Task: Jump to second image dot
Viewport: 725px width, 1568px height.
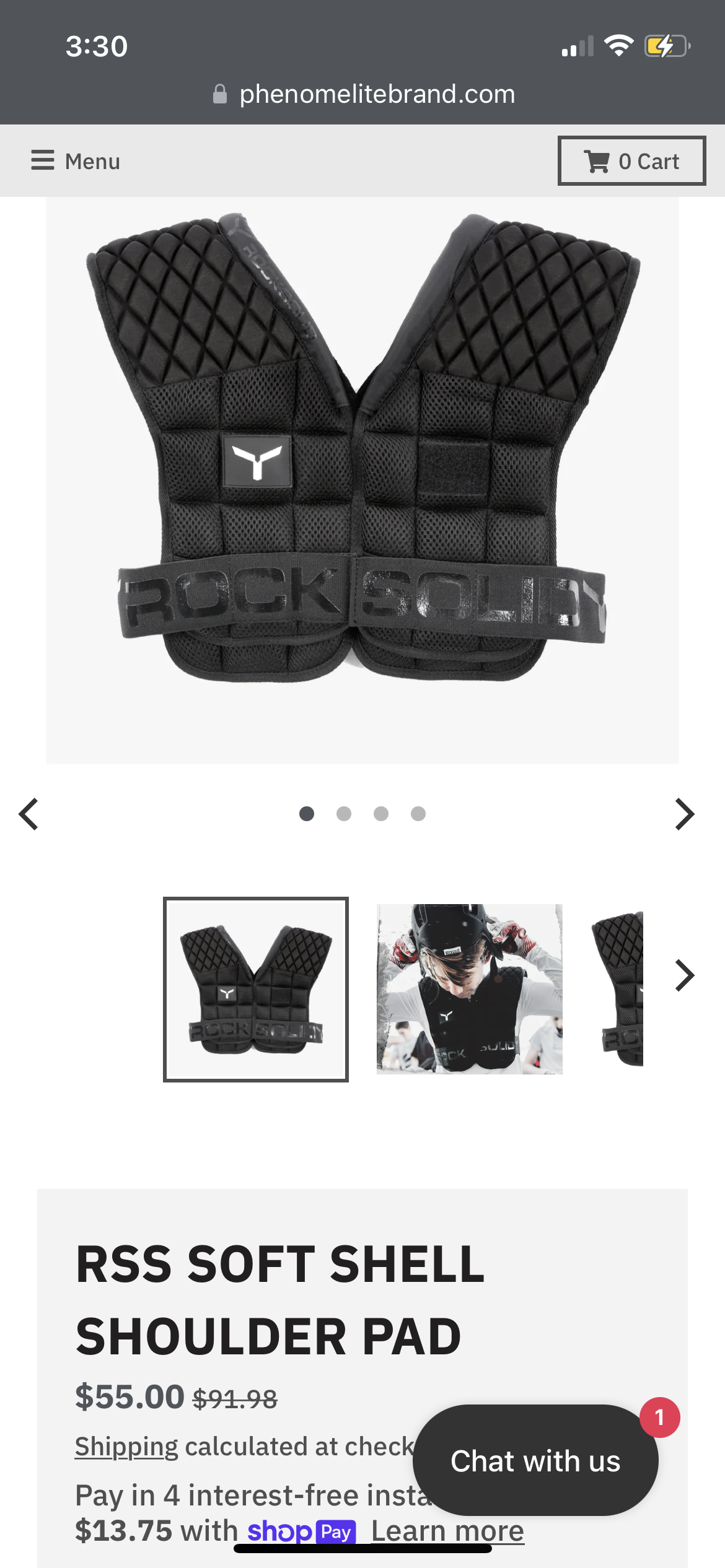Action: coord(344,814)
